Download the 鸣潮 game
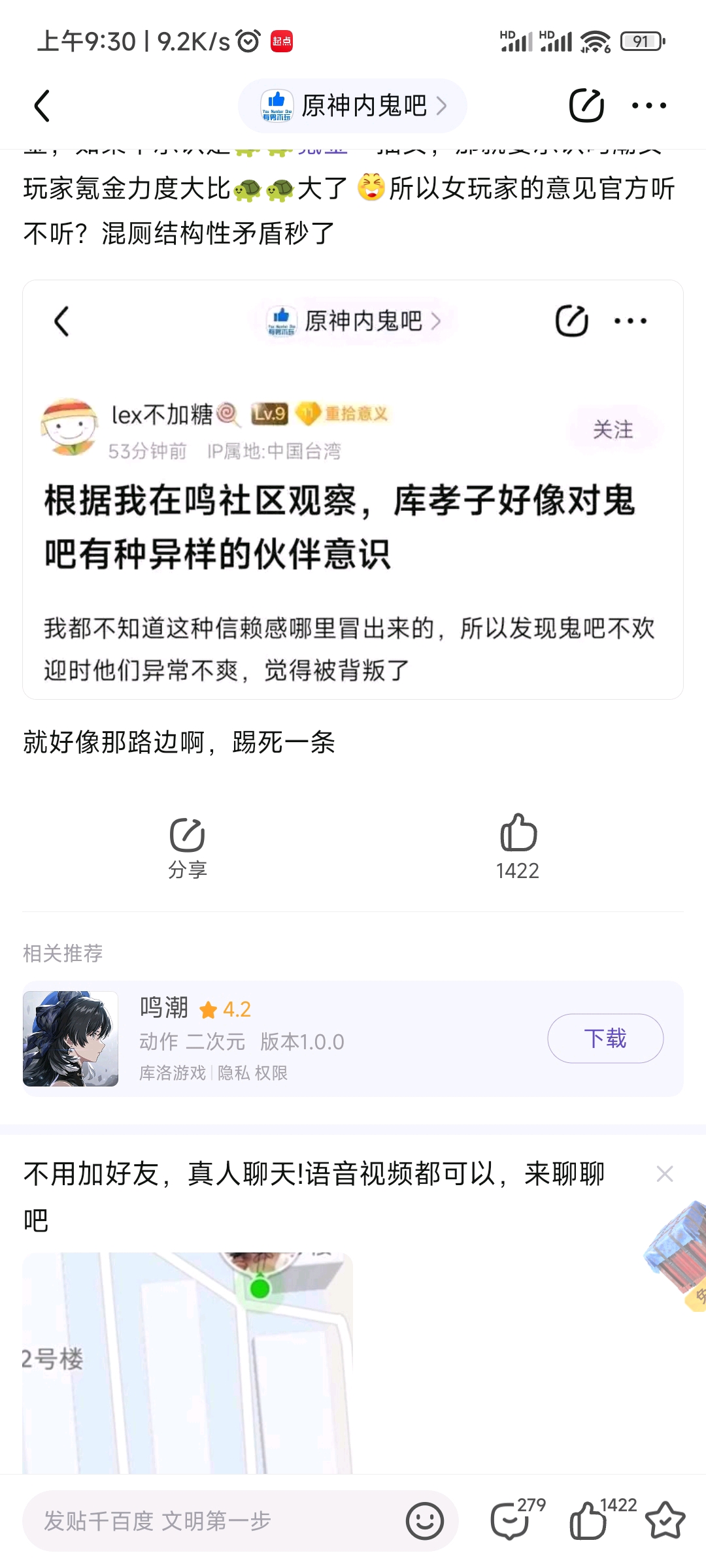This screenshot has height=1568, width=706. [605, 1038]
